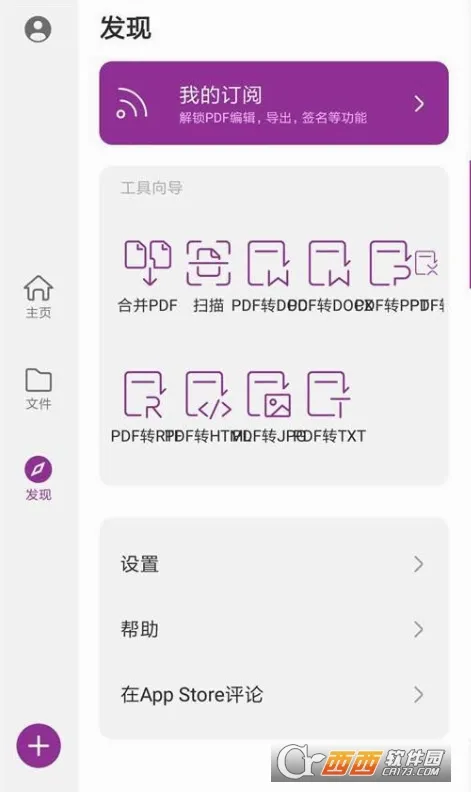Screen dimensions: 471x792
Task: Switch to the 主页 tab
Action: point(38,297)
